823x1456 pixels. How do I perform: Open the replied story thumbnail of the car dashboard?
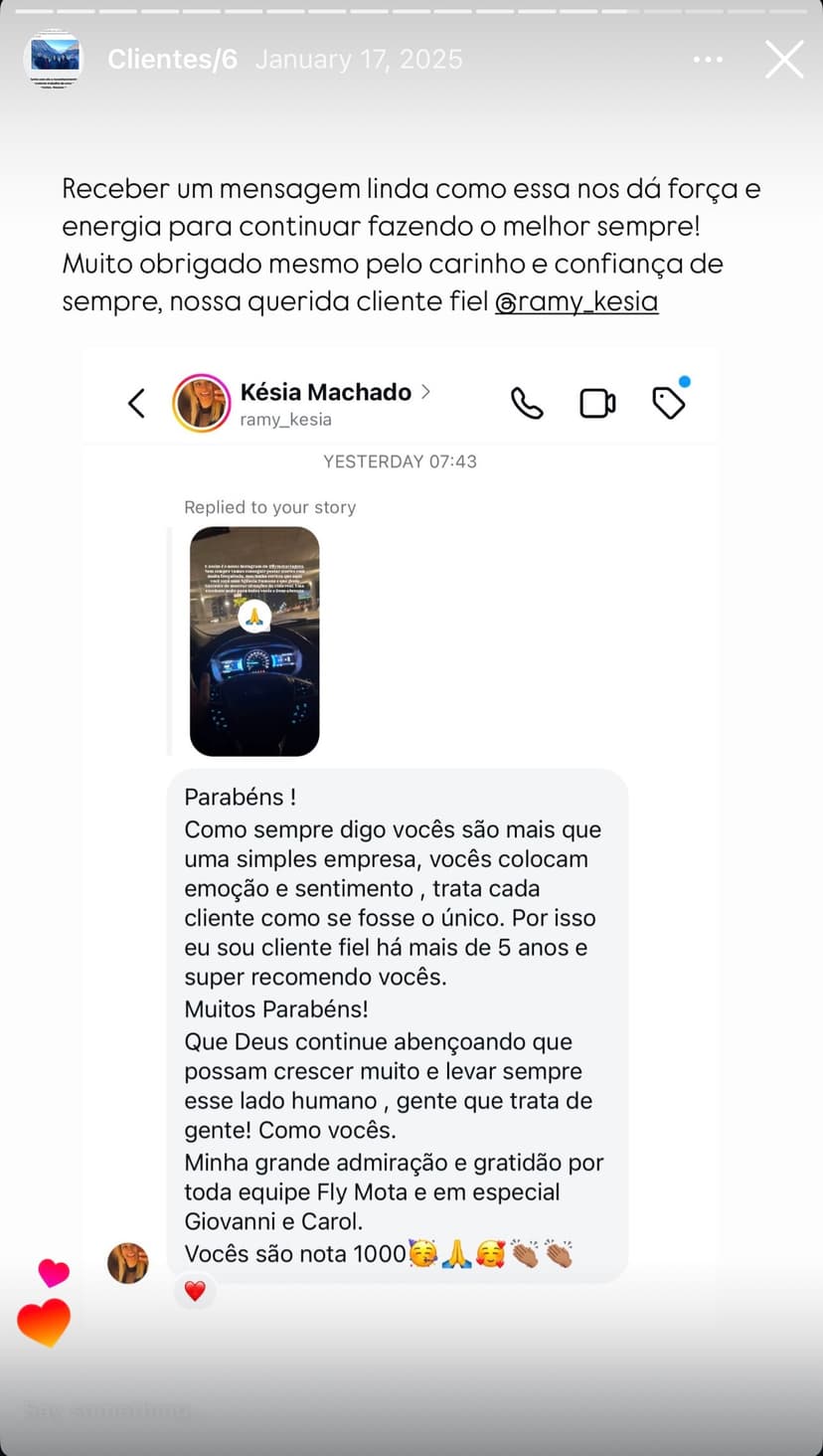click(x=253, y=641)
